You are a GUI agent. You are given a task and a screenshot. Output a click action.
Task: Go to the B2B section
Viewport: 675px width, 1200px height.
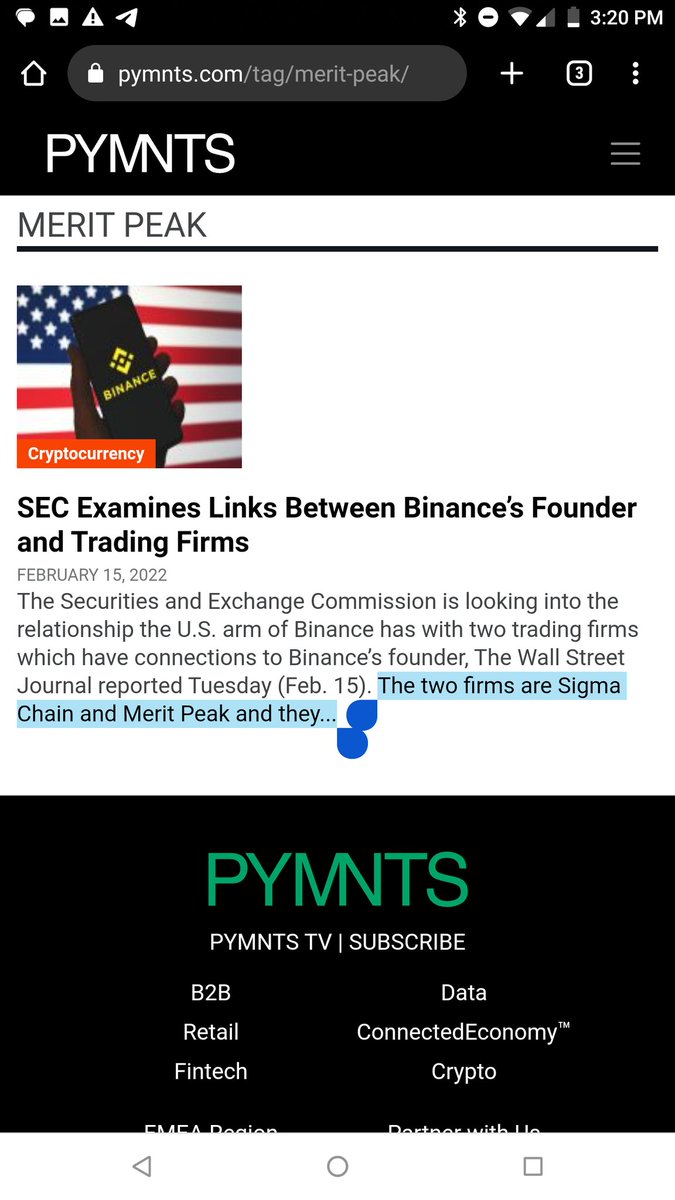click(x=211, y=993)
